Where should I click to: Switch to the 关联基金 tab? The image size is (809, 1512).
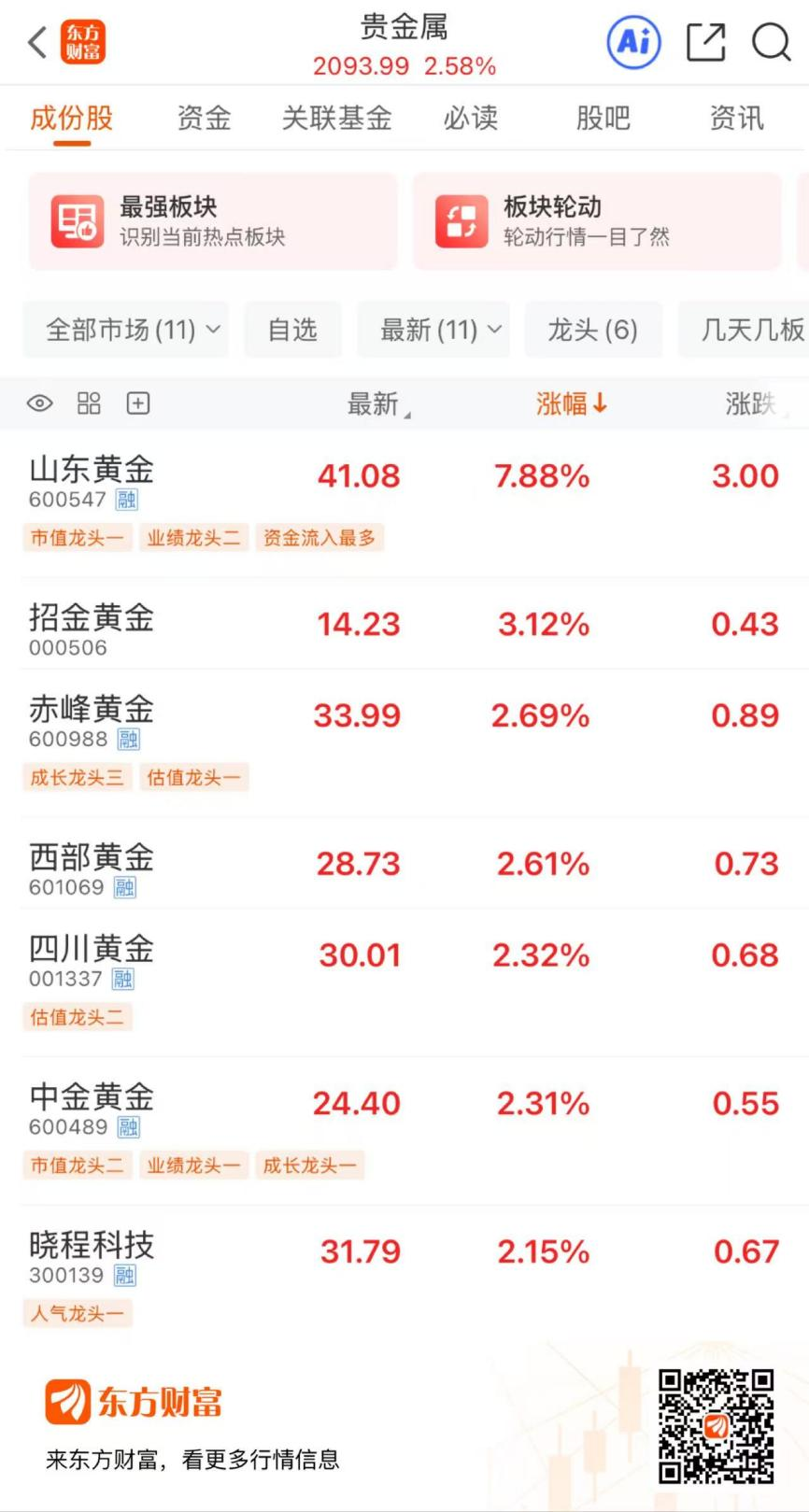[x=336, y=119]
